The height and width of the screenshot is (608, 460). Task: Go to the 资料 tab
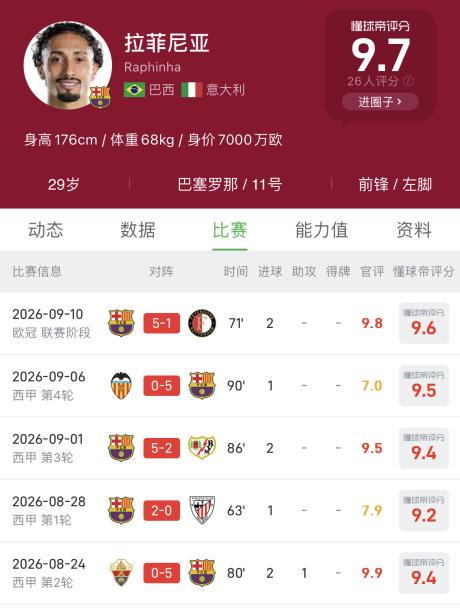pos(414,230)
